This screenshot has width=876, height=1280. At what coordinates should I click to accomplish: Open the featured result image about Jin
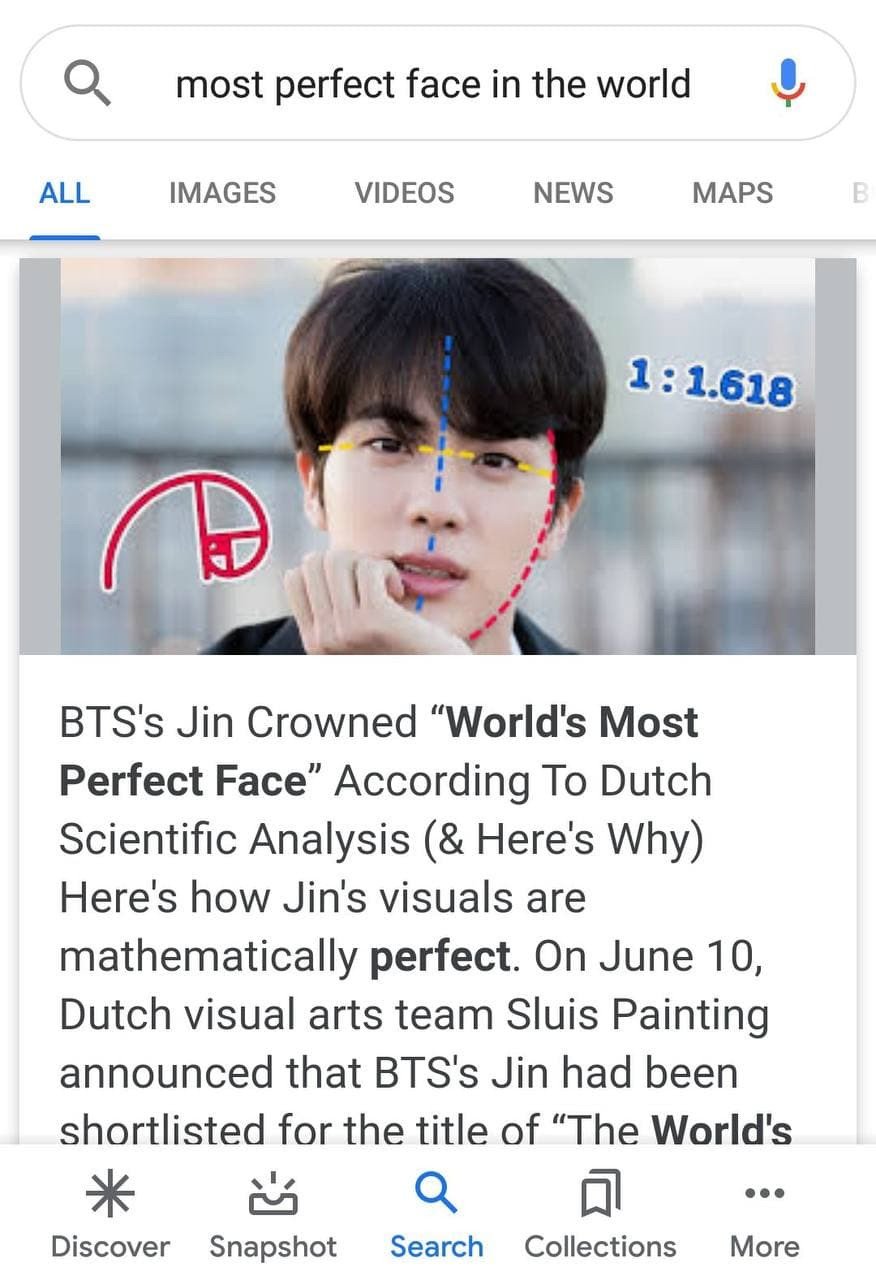coord(437,456)
